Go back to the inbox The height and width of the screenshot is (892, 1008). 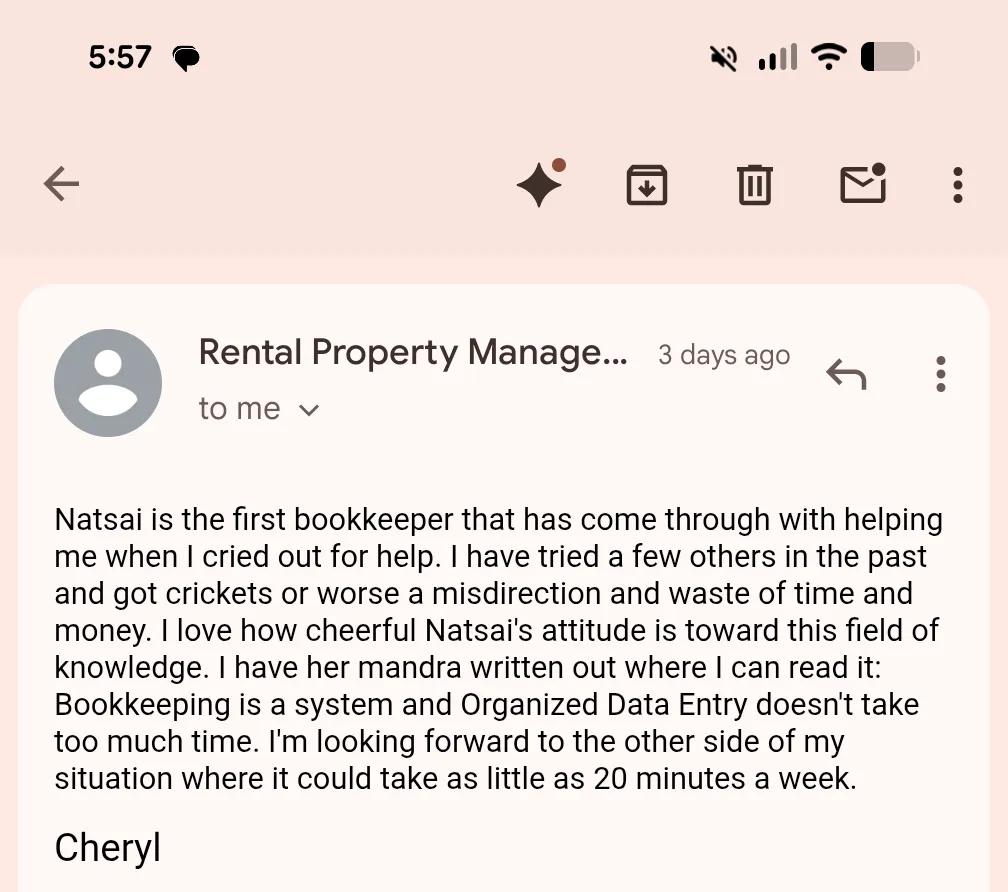pos(62,184)
